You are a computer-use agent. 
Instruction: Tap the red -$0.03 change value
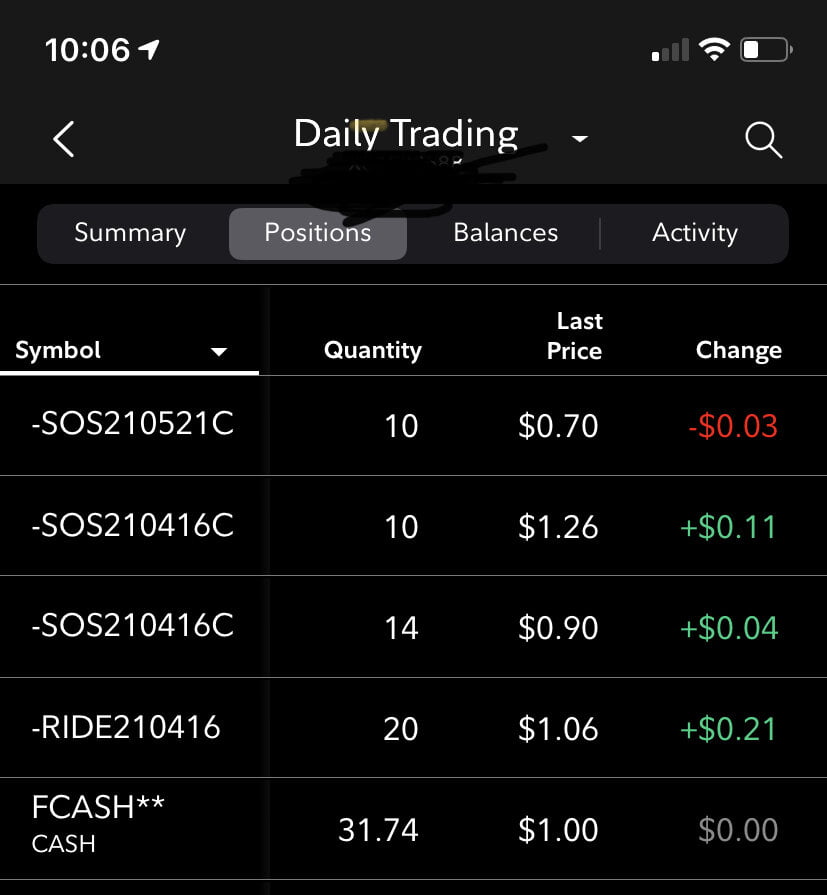[x=735, y=425]
